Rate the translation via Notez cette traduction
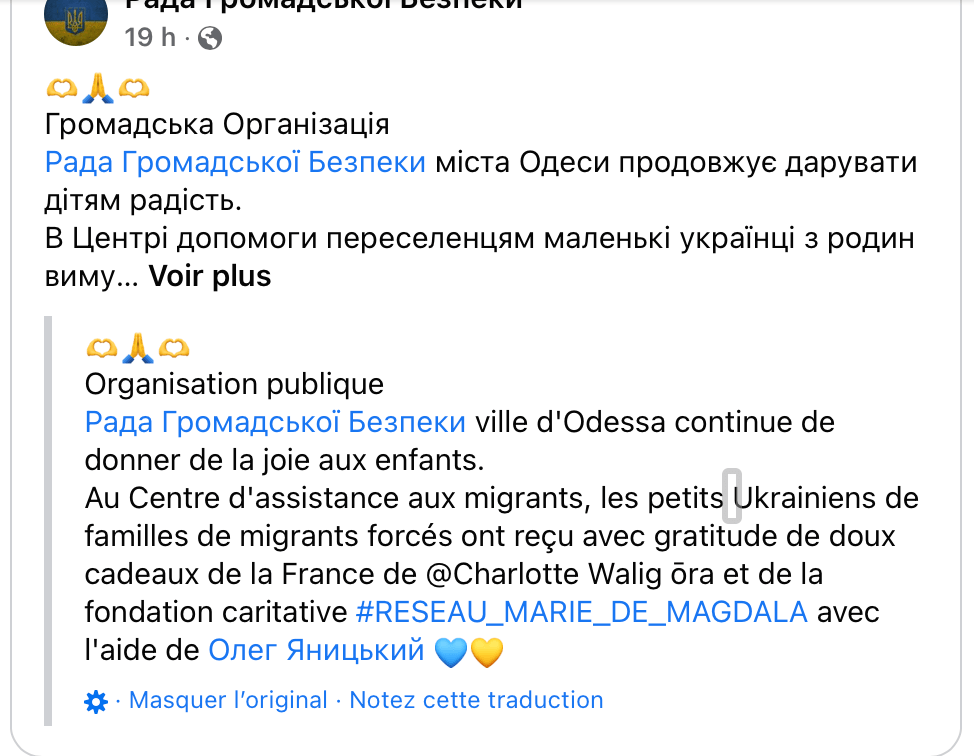The height and width of the screenshot is (756, 974). click(476, 700)
